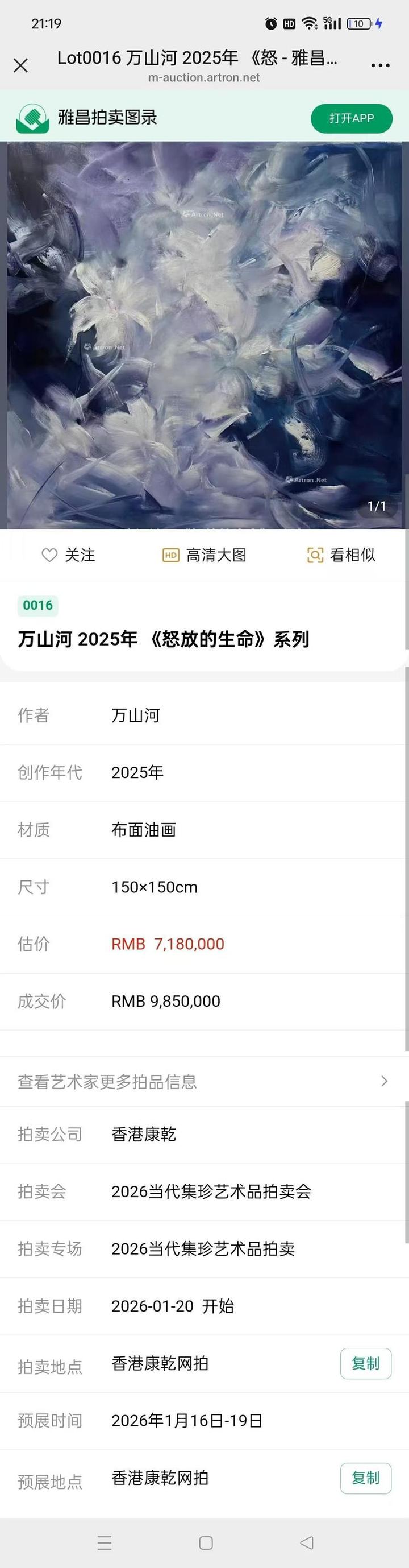Open the lot painting image
The height and width of the screenshot is (1568, 409).
204,335
